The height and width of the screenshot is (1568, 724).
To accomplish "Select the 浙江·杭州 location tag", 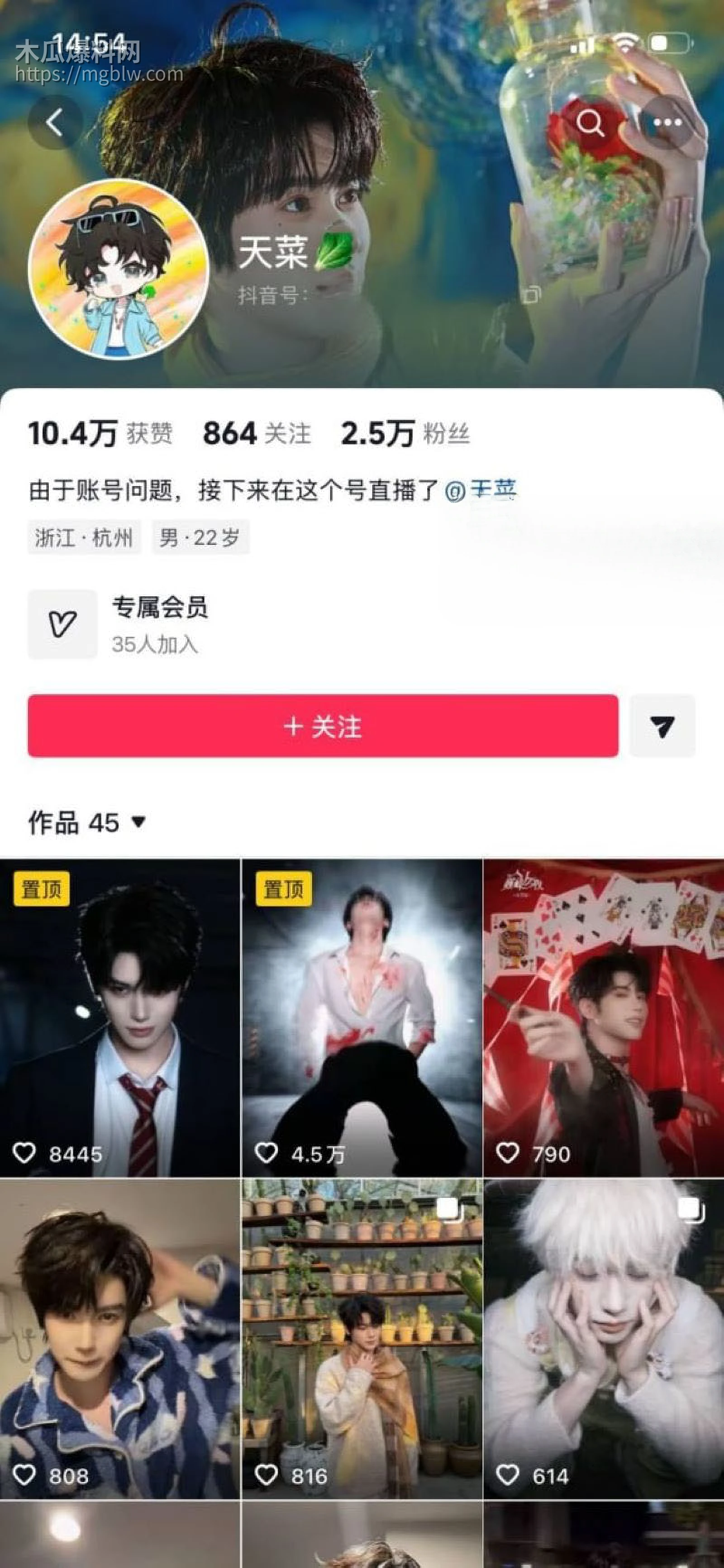I will (x=85, y=538).
